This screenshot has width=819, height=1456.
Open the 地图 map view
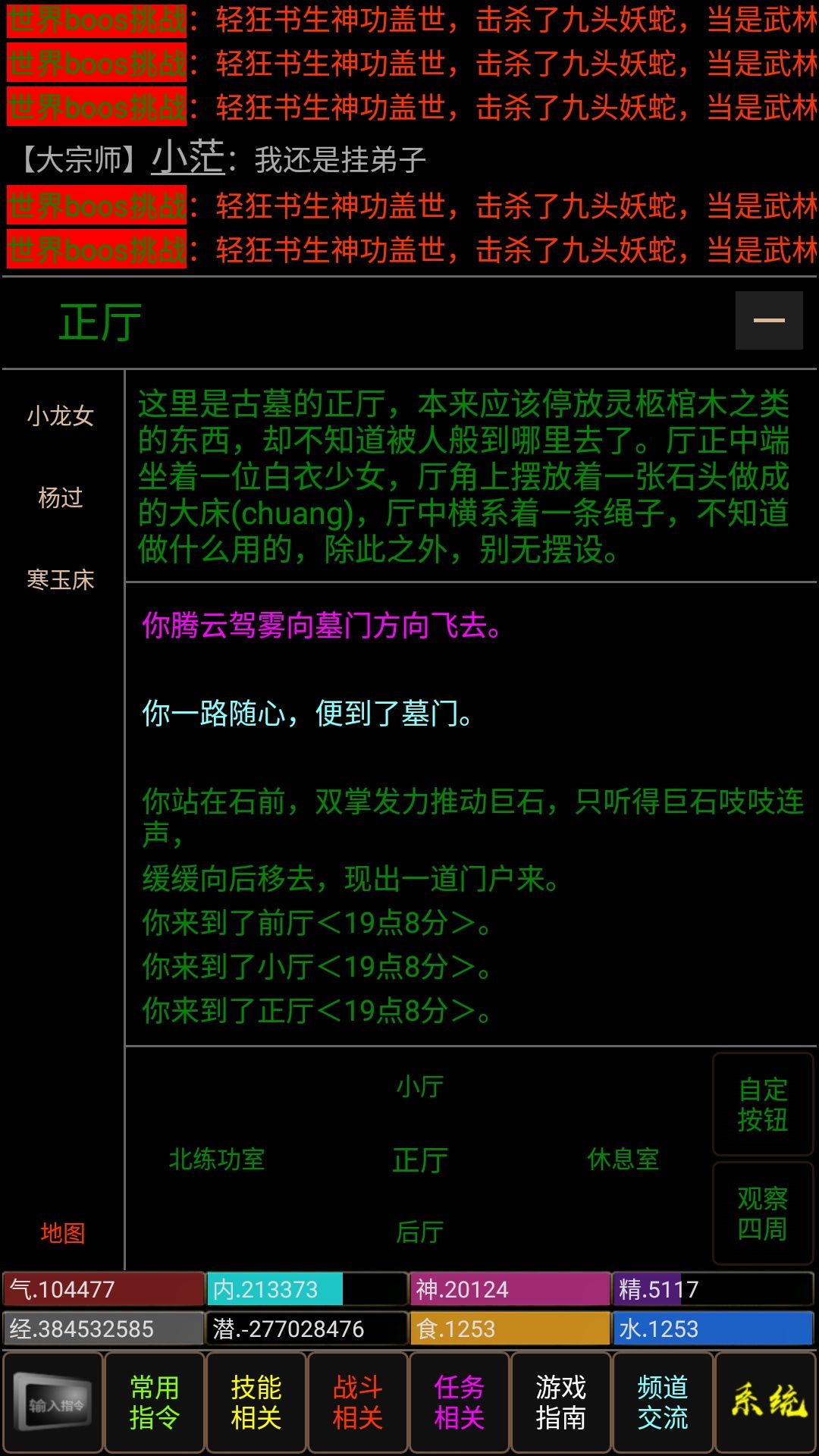click(61, 1234)
